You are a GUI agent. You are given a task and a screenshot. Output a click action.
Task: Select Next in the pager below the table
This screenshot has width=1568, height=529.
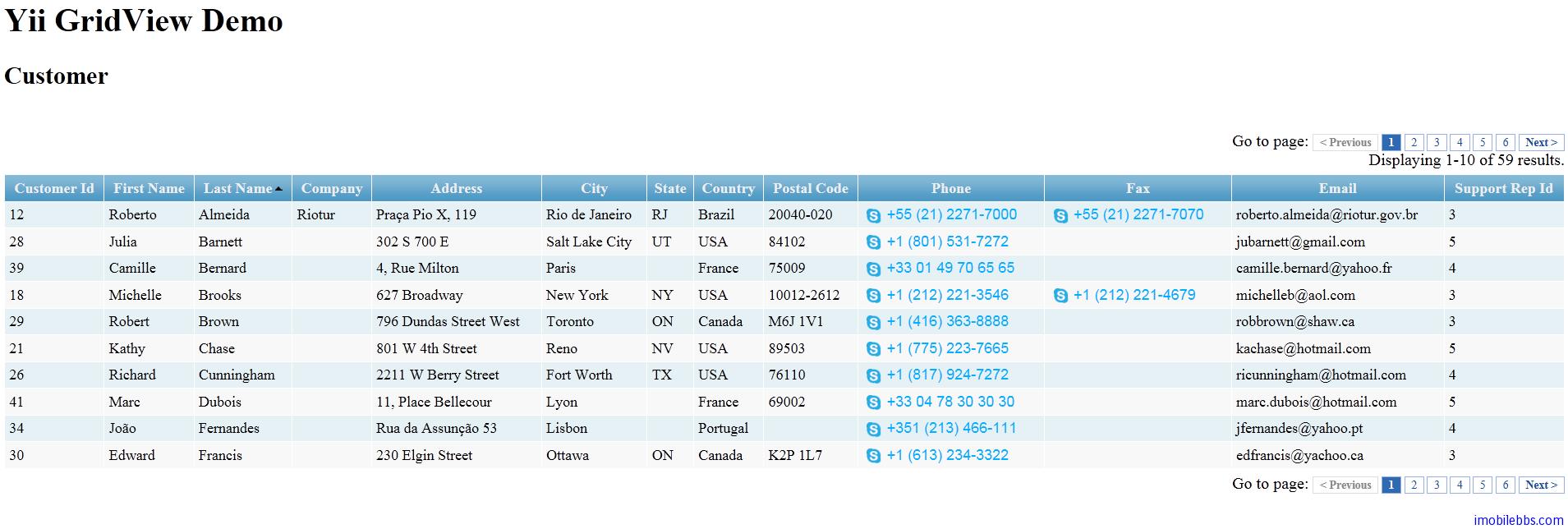(x=1541, y=485)
